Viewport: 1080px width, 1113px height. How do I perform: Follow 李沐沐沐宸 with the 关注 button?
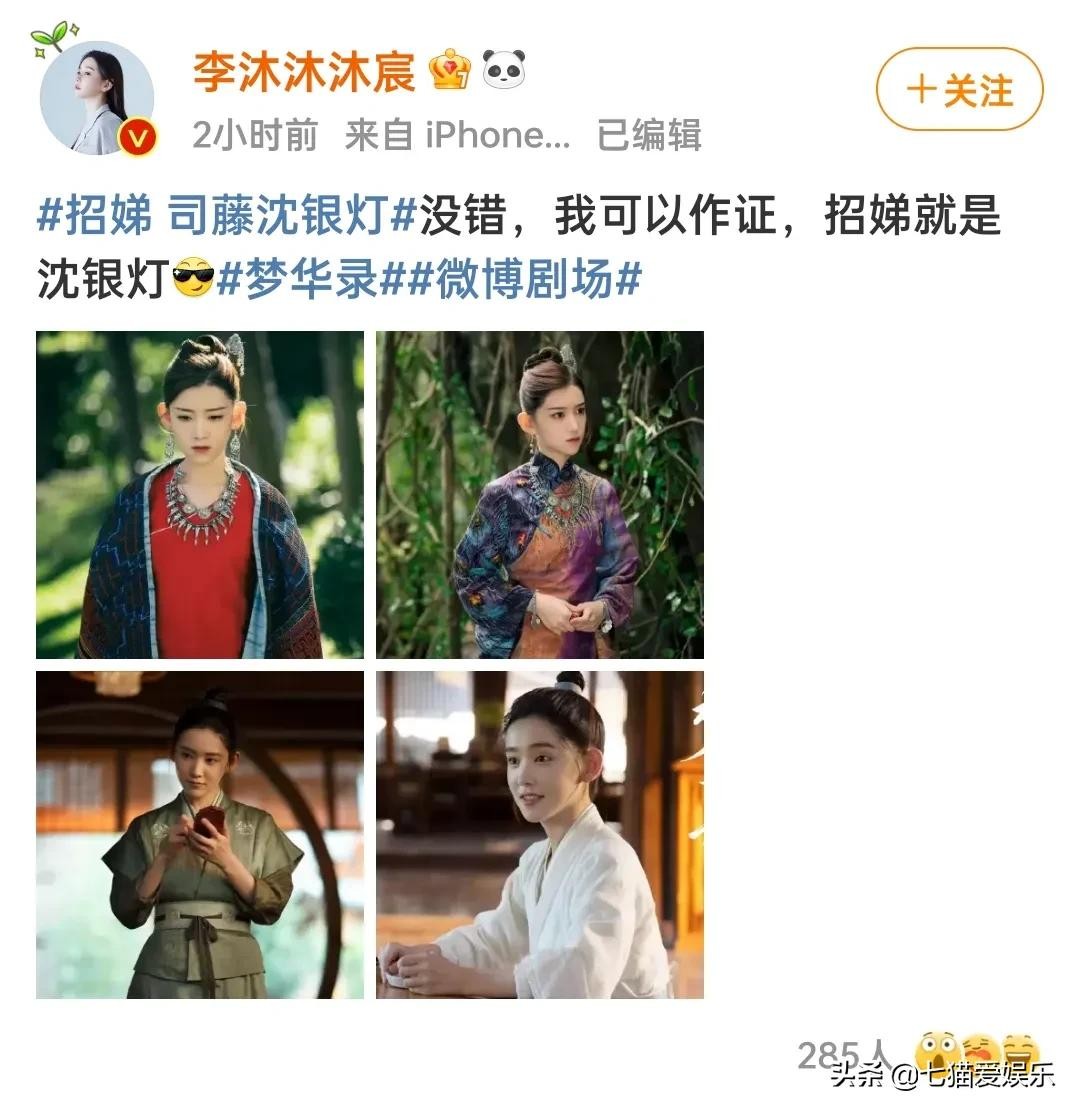pyautogui.click(x=959, y=90)
